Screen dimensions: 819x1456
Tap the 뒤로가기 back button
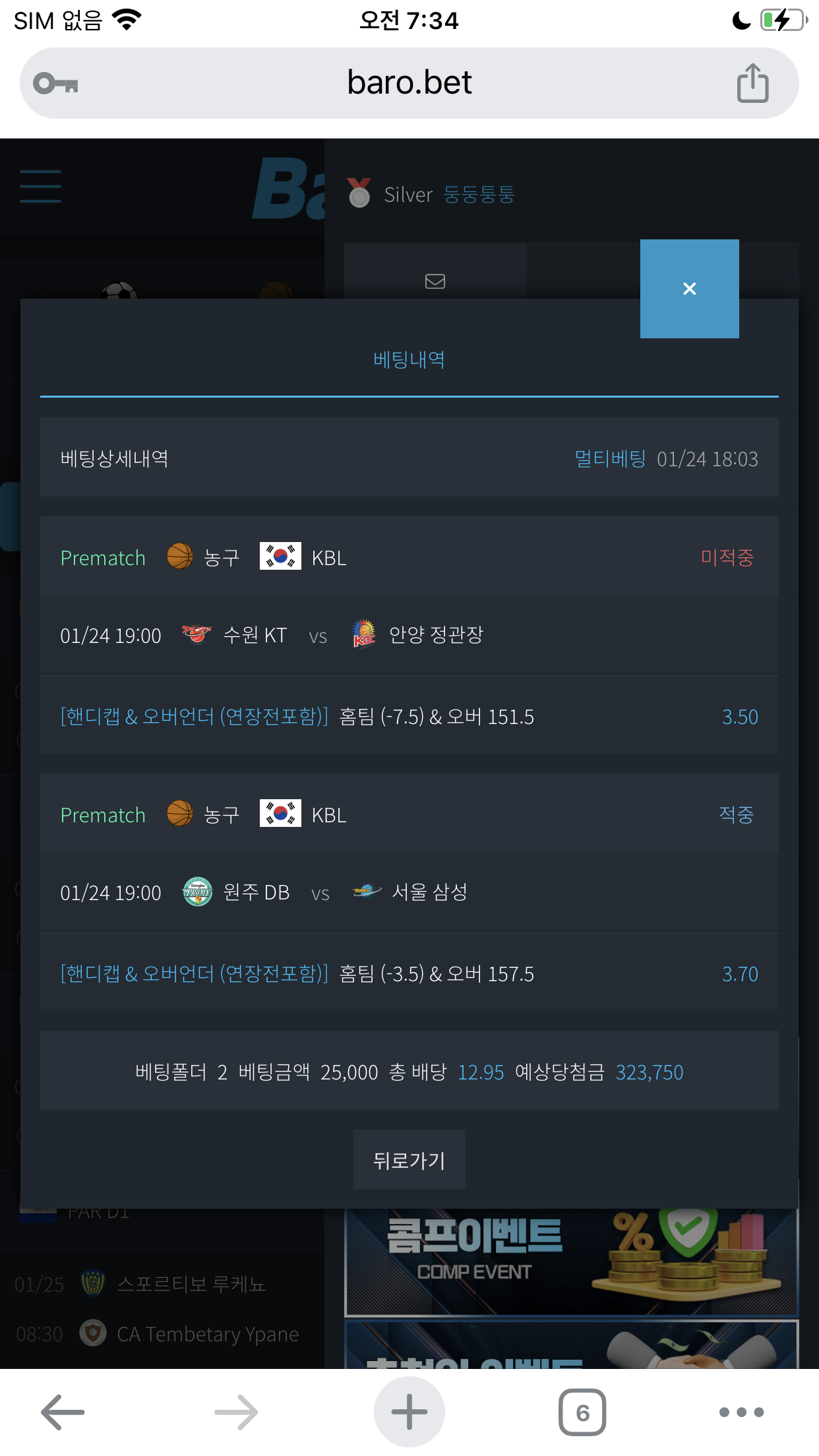(x=409, y=1160)
